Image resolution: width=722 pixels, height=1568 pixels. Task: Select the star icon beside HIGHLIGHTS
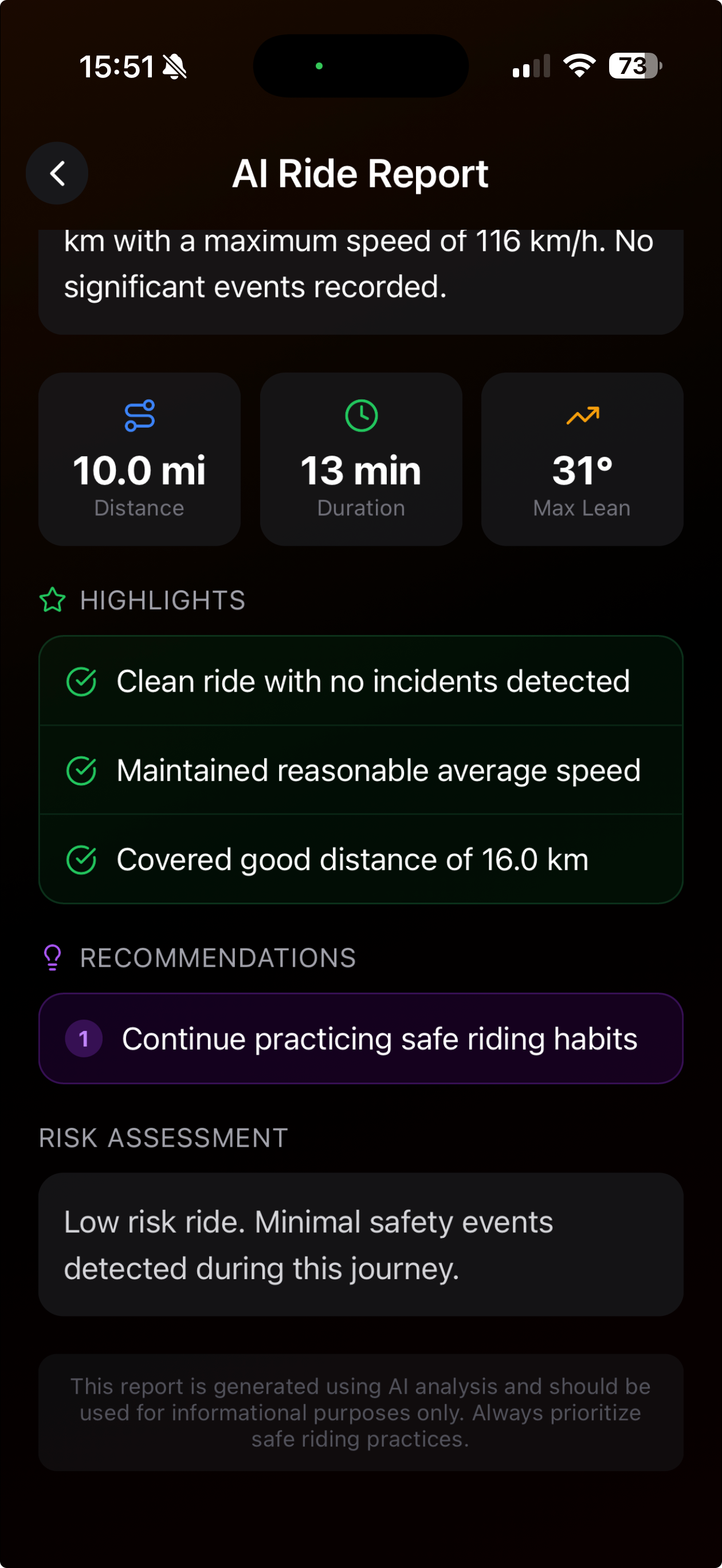[x=53, y=601]
